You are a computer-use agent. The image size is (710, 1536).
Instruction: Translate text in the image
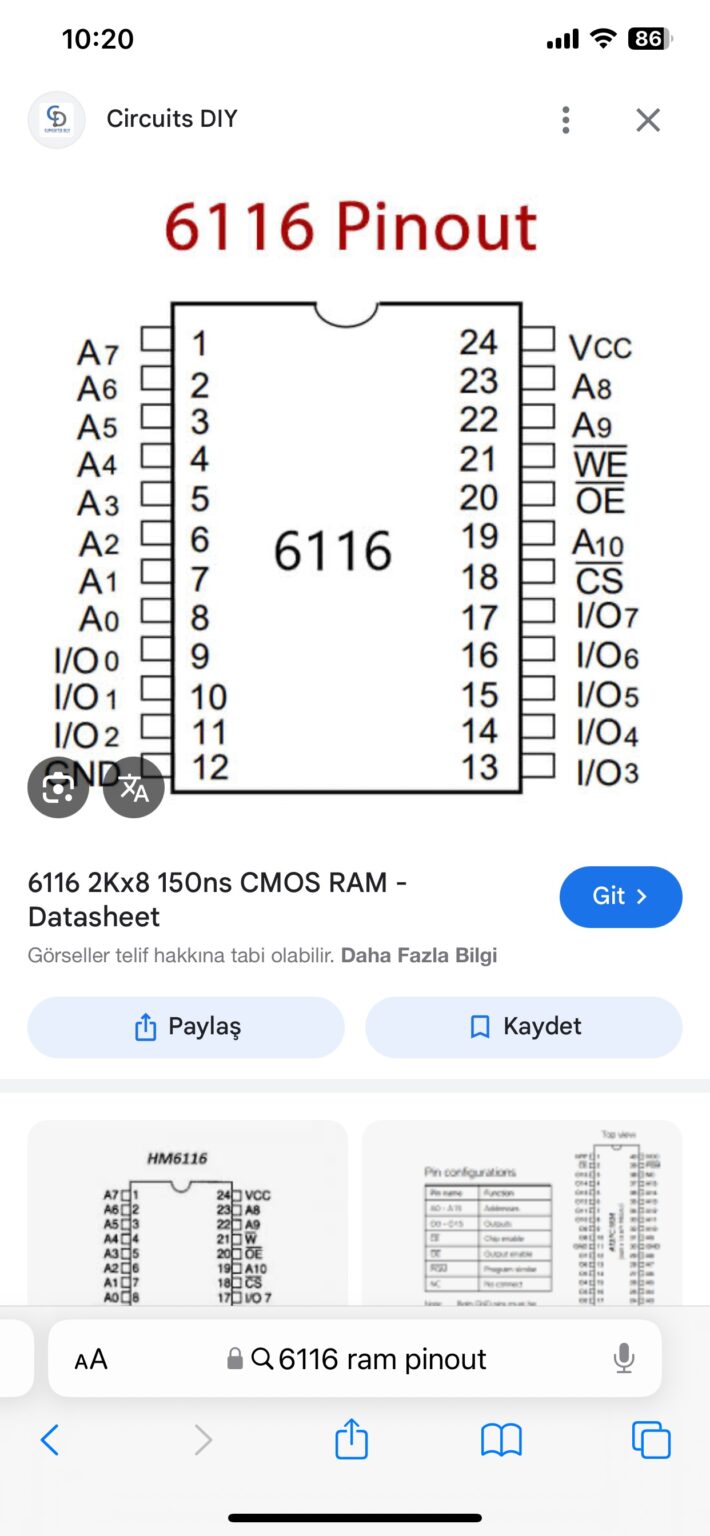(x=134, y=788)
